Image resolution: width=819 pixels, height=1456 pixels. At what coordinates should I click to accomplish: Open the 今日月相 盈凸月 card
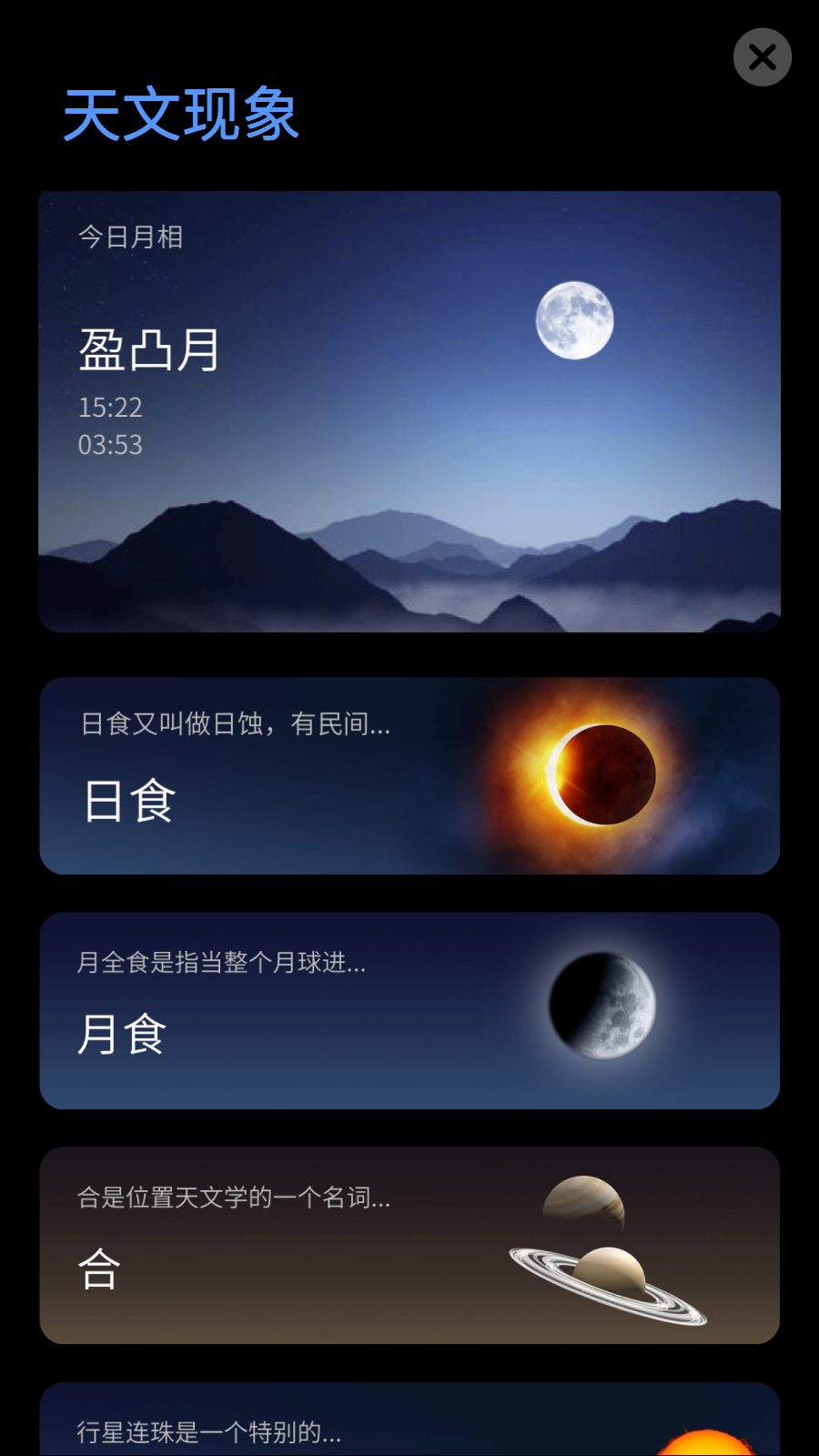[x=409, y=411]
